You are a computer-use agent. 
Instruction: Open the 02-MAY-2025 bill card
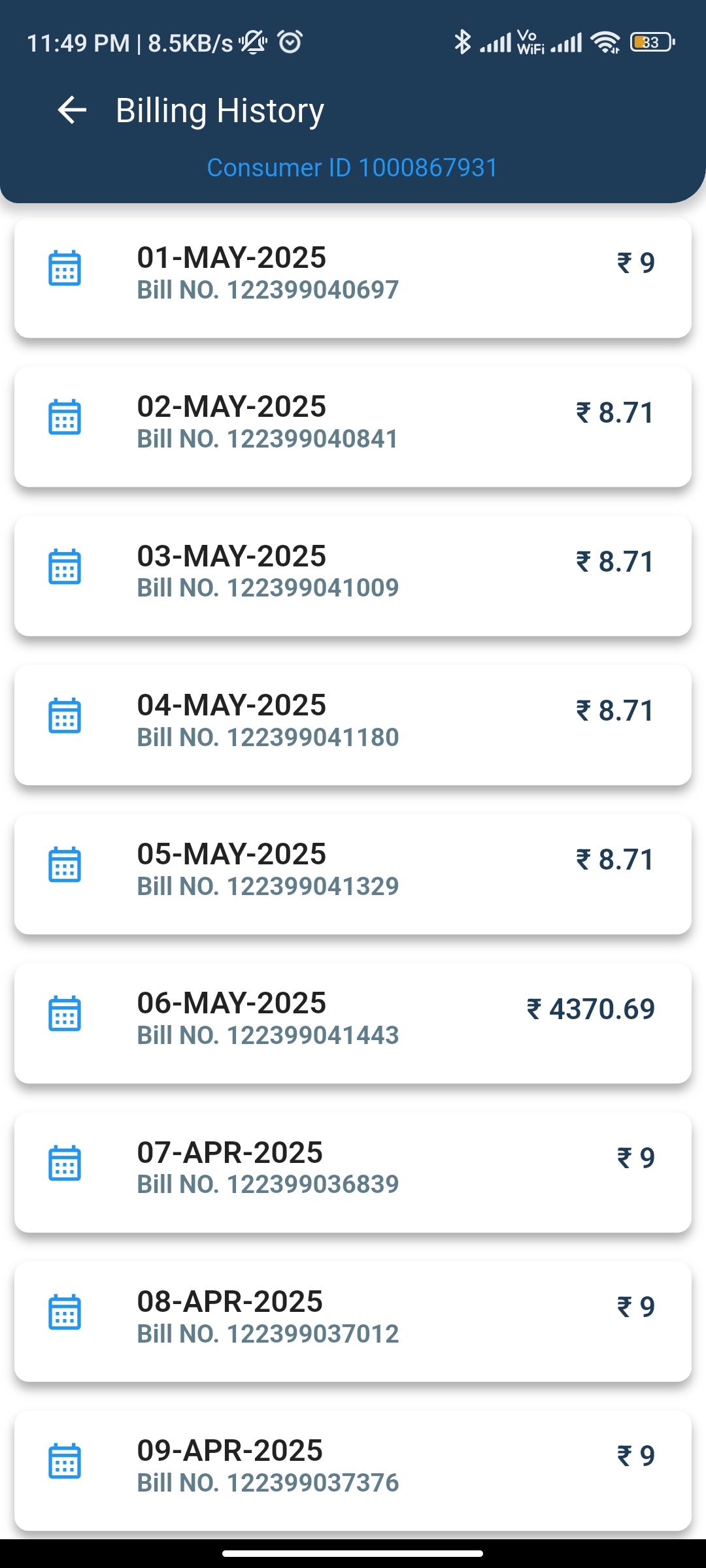(353, 427)
